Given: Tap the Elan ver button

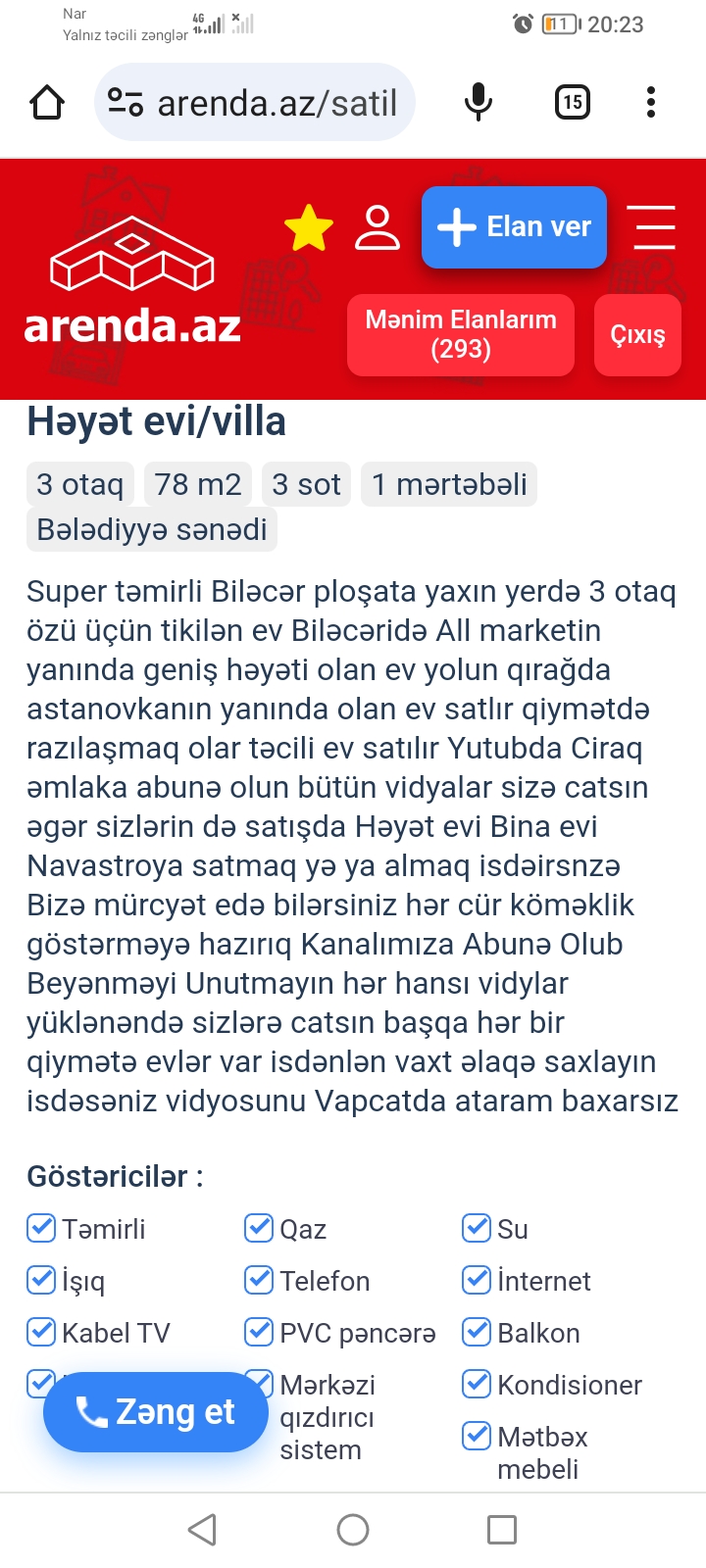Looking at the screenshot, I should click(x=514, y=227).
